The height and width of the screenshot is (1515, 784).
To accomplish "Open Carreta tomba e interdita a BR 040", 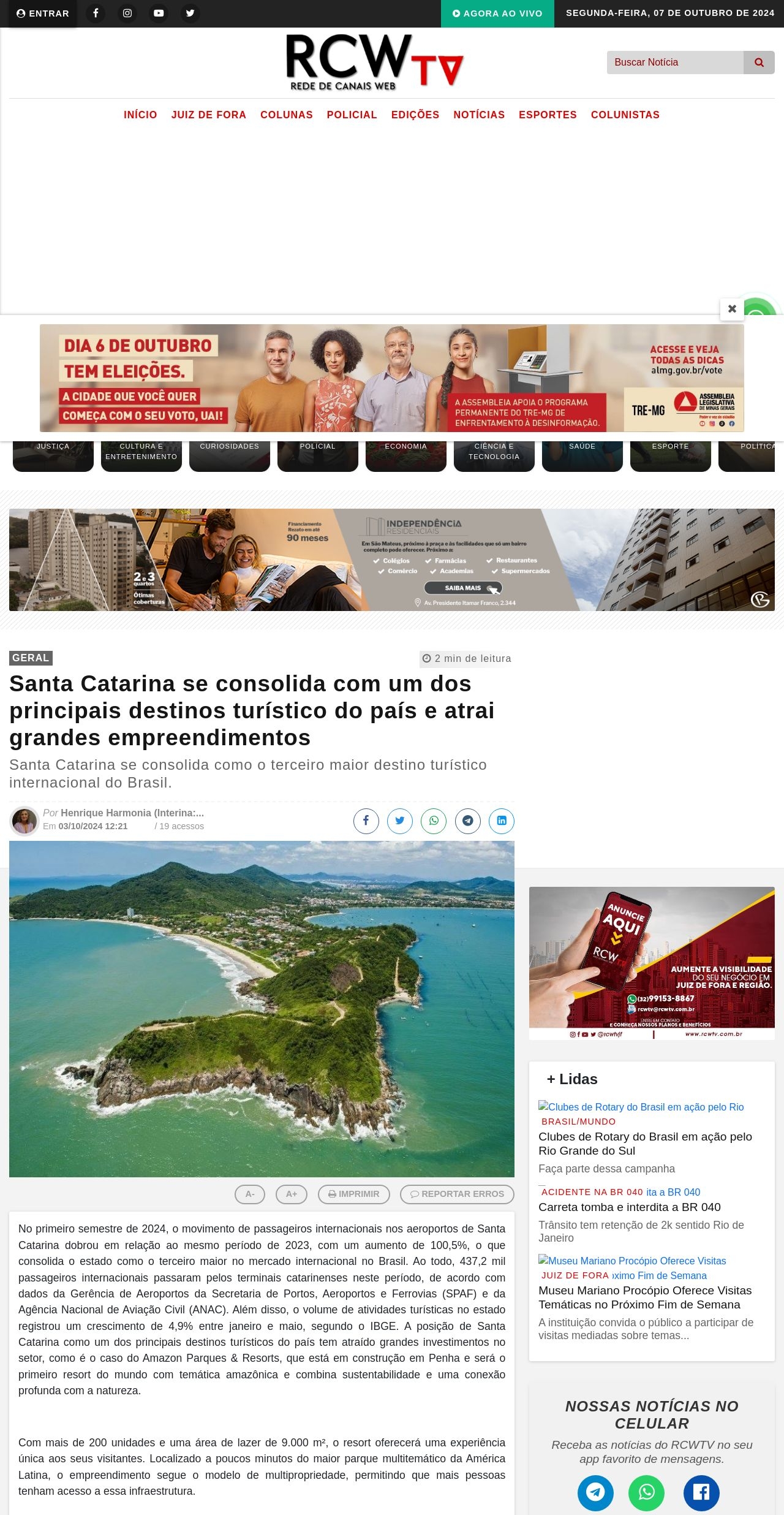I will 629,1207.
